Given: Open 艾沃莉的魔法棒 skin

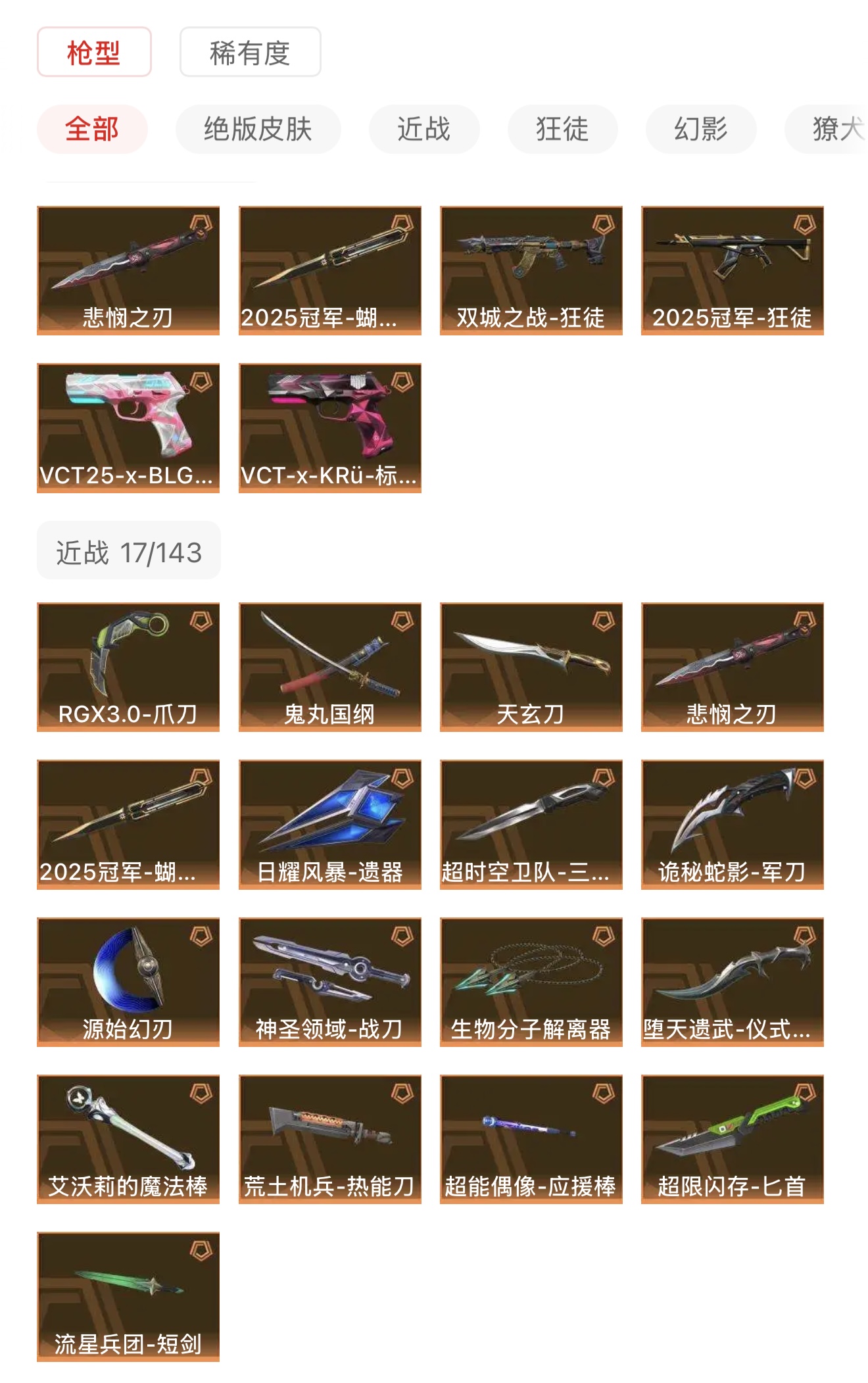Looking at the screenshot, I should click(x=128, y=1138).
